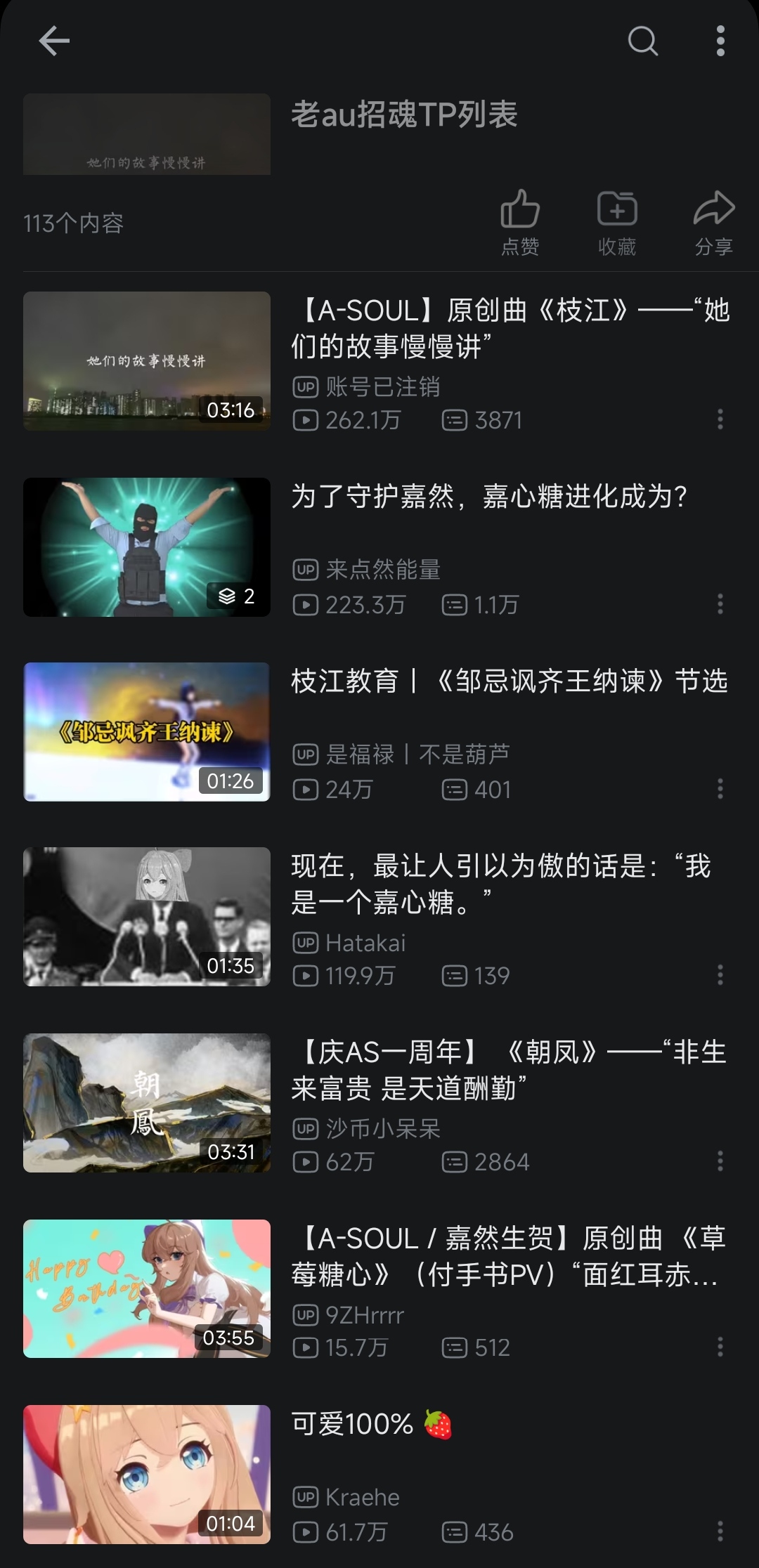Open more options for 《邹忌讽齐王纳谏》节选
Viewport: 759px width, 1568px height.
point(720,789)
